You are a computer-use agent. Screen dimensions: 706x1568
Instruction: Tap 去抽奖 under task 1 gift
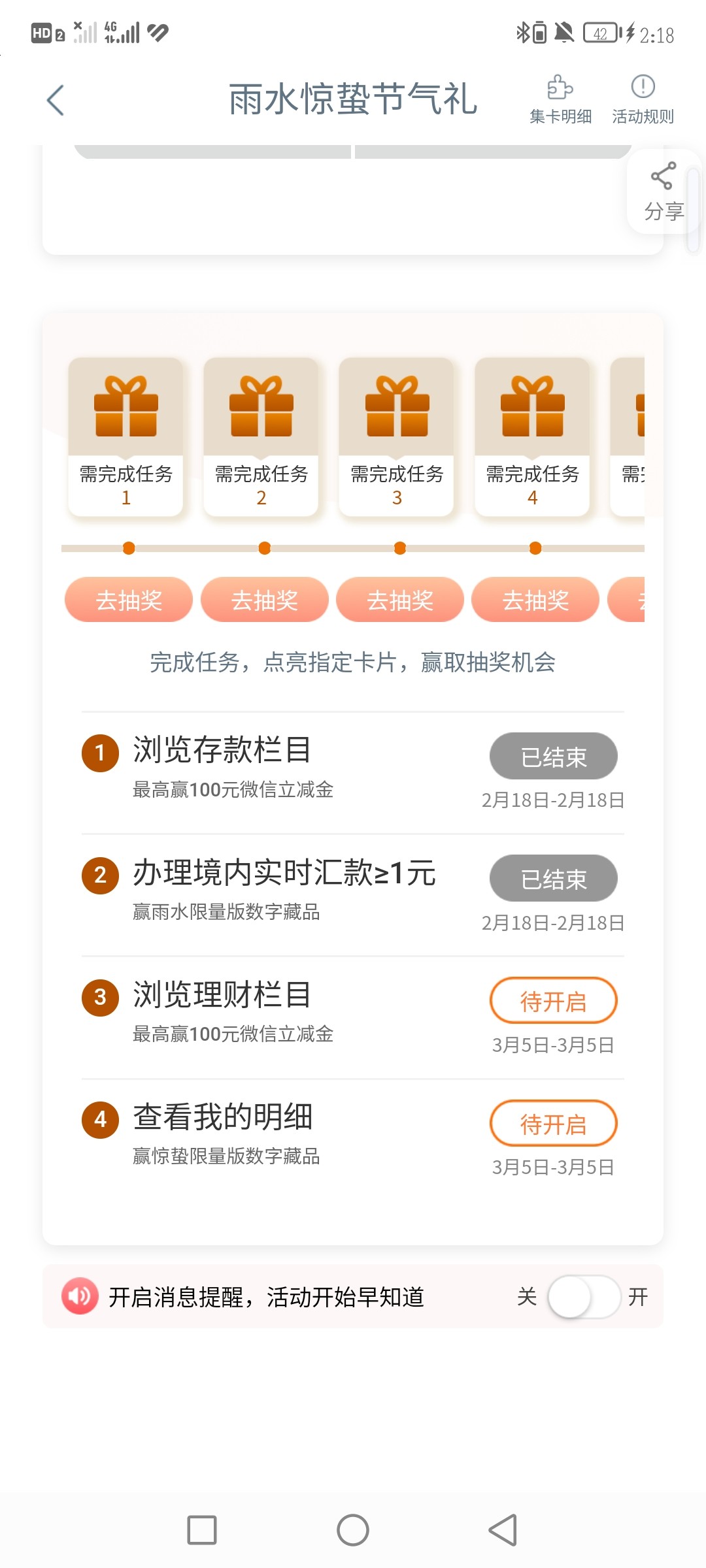129,600
